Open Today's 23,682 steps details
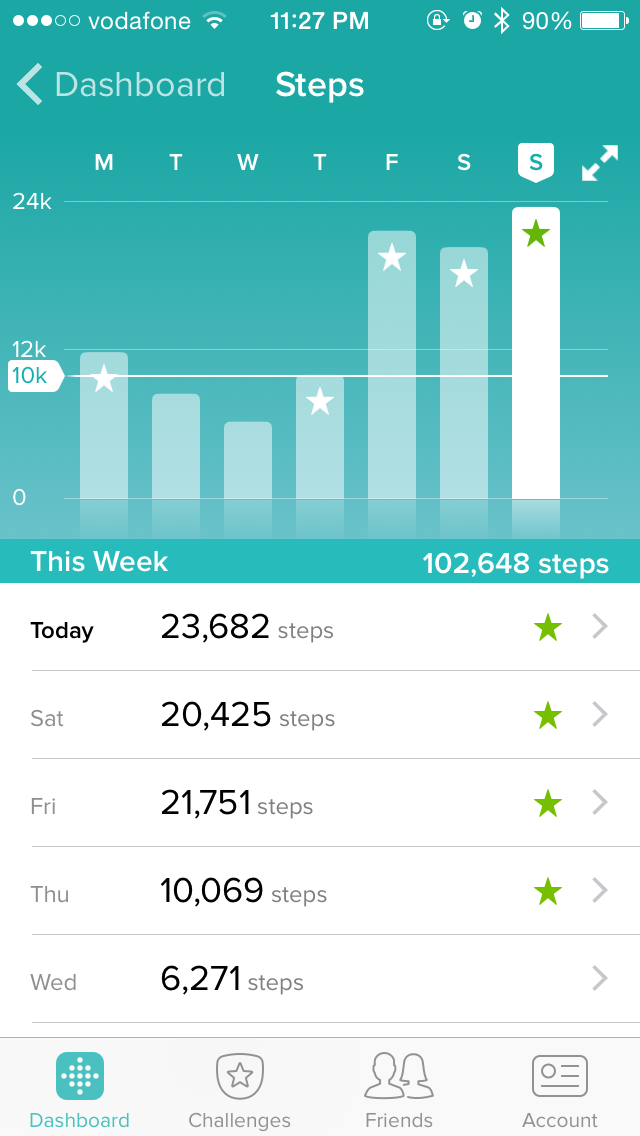640x1136 pixels. coord(320,627)
